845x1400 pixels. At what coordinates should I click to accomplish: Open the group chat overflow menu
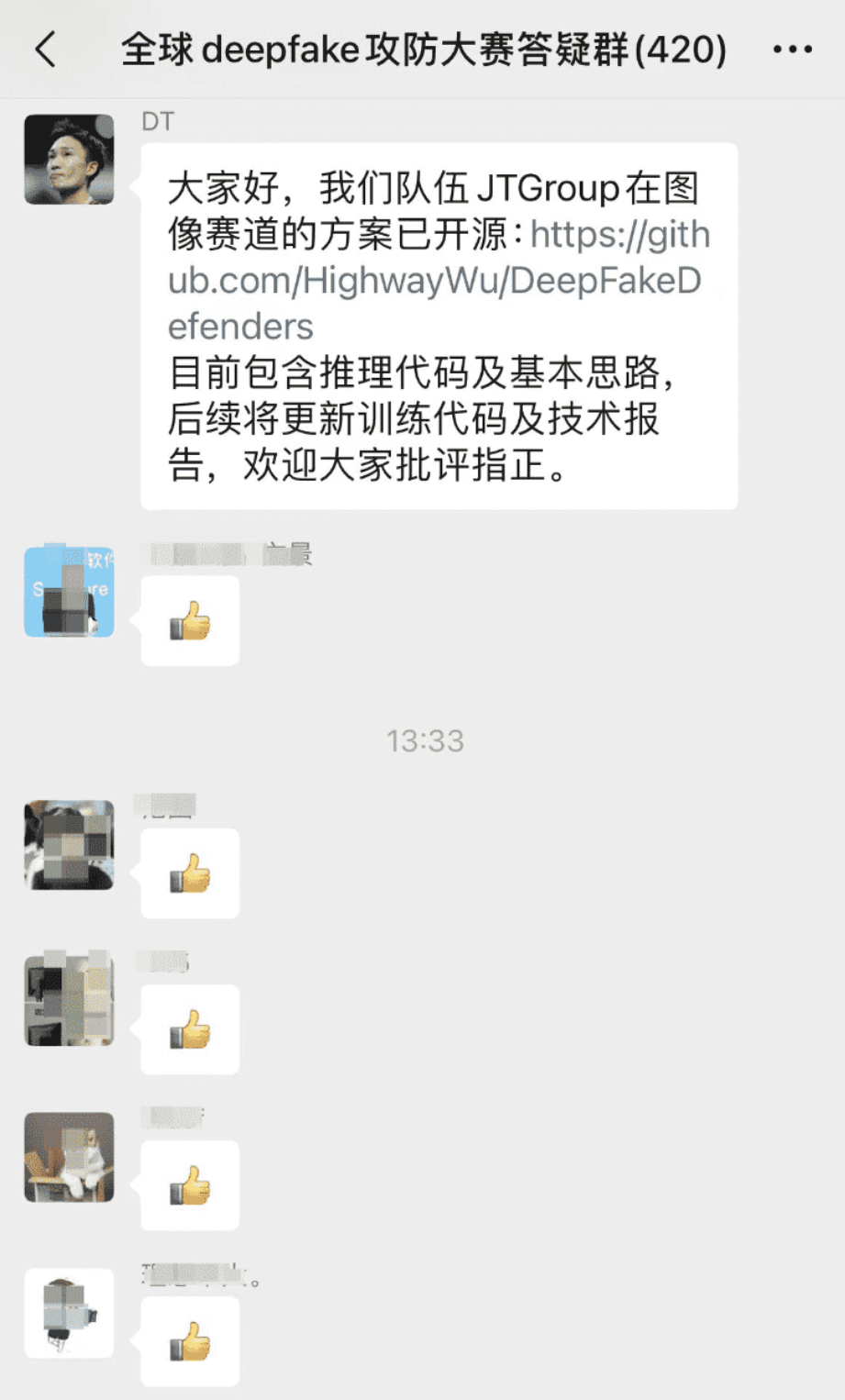pos(792,50)
